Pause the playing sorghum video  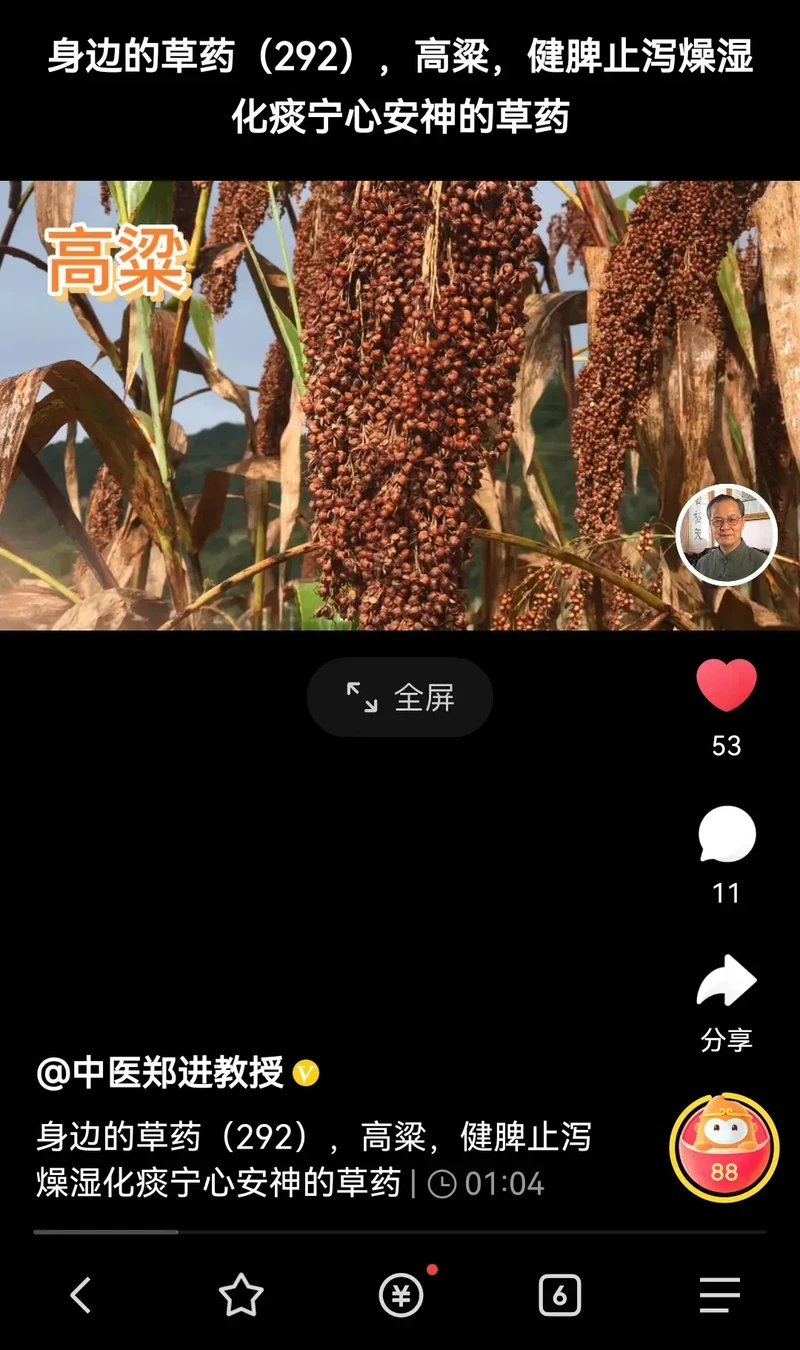(x=400, y=405)
